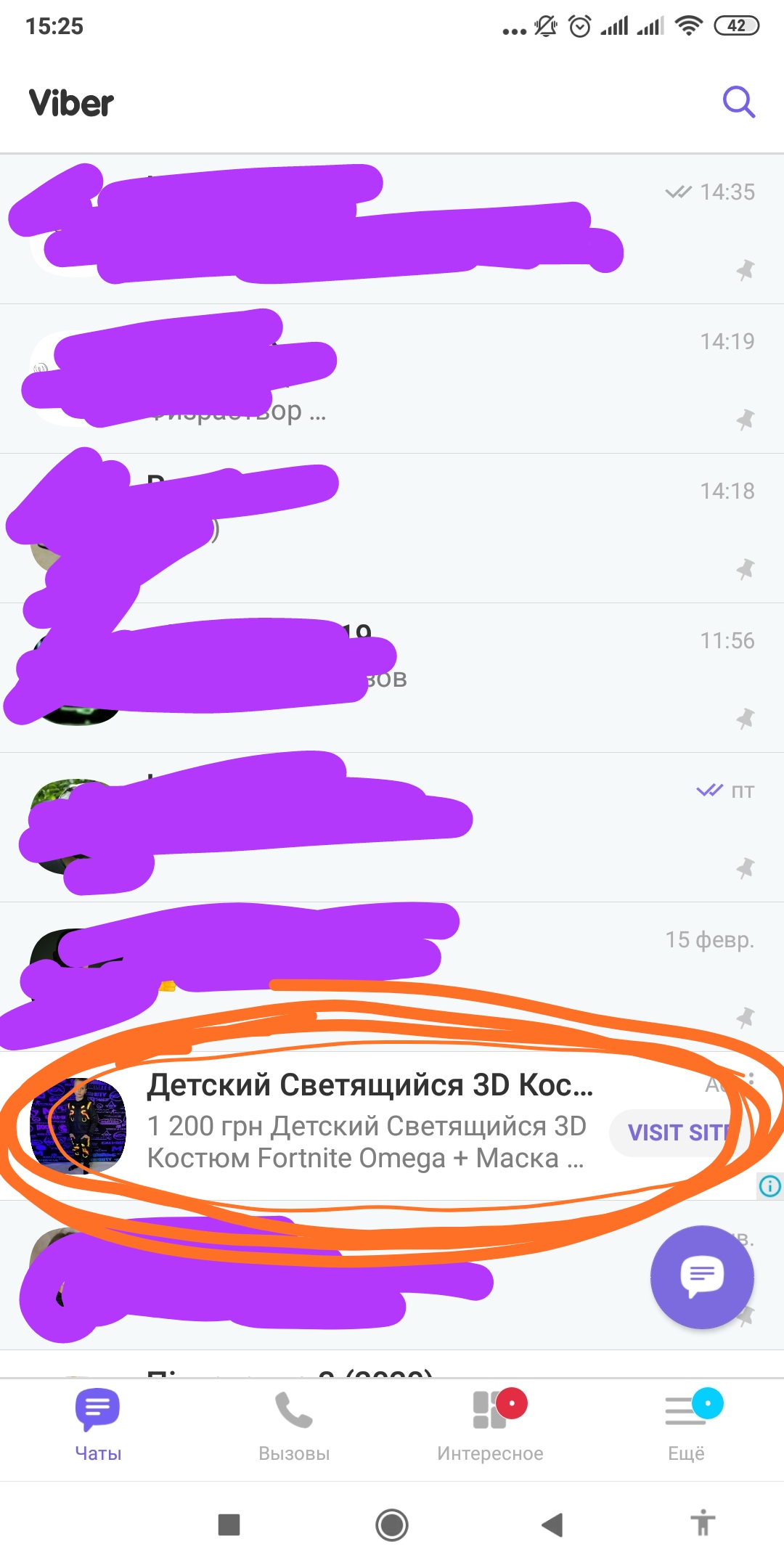Go back with the system back button
This screenshot has height=1568, width=784.
pyautogui.click(x=552, y=1525)
